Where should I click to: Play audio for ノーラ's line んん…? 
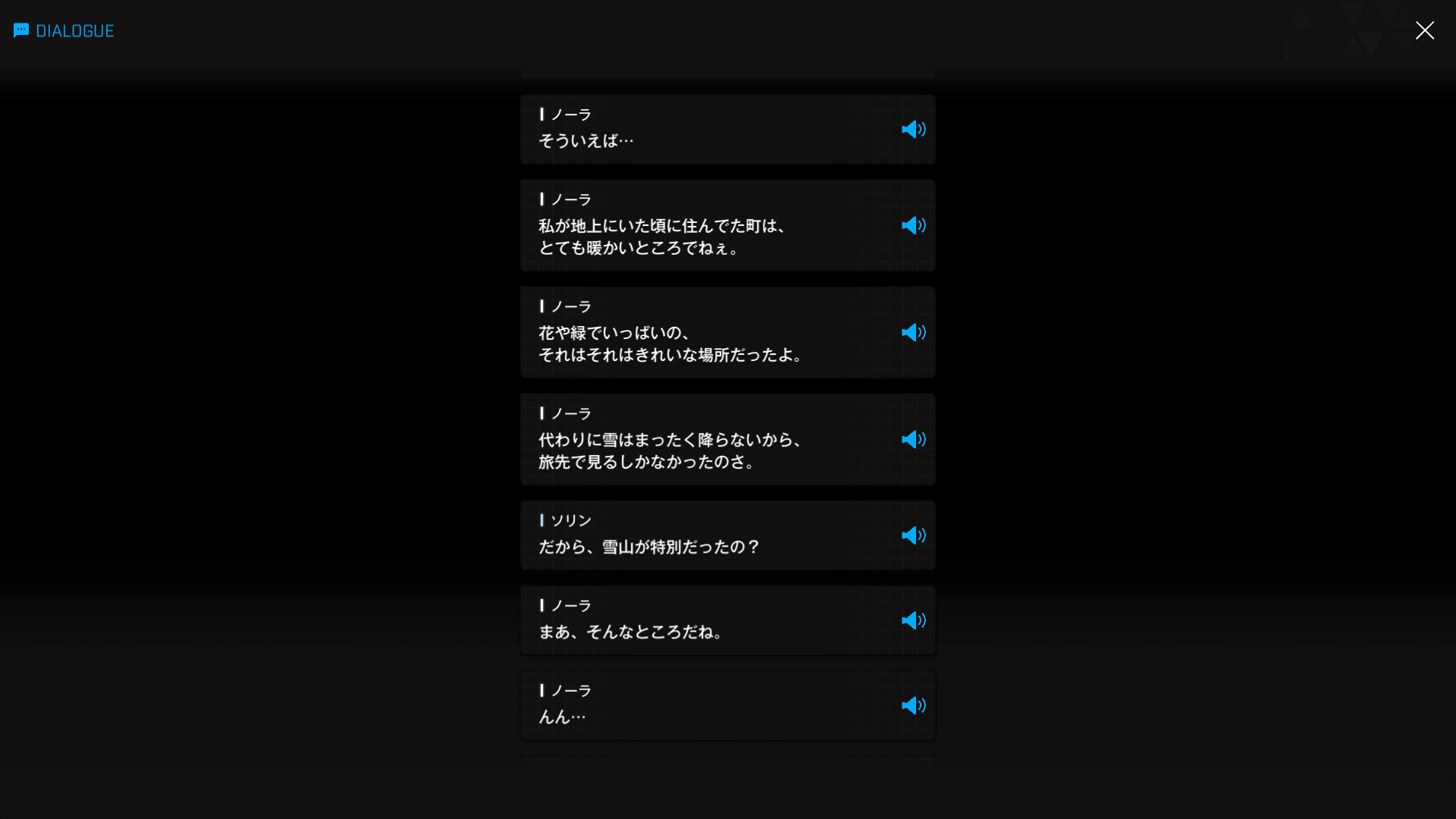point(913,706)
